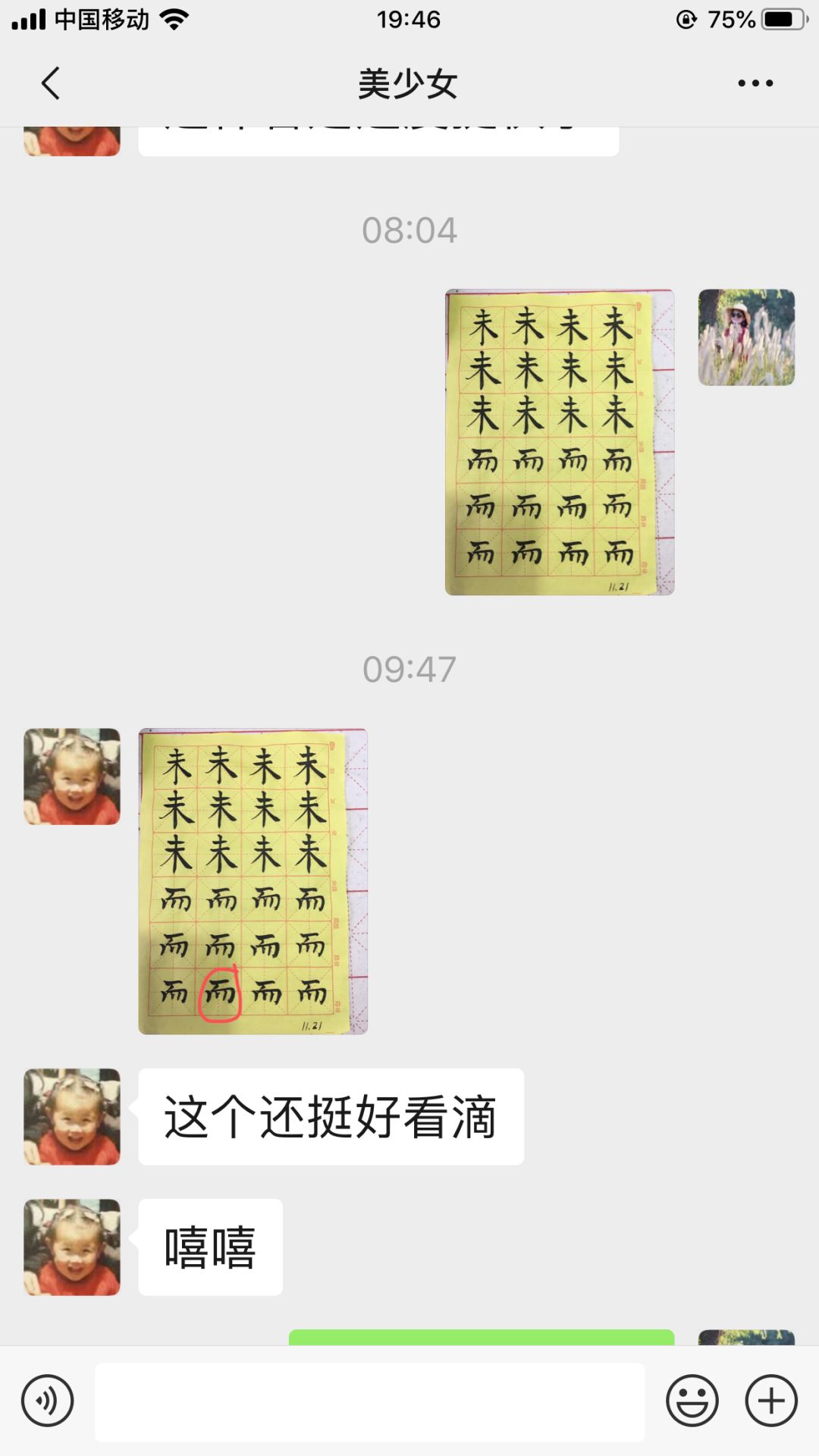Open the sent calligraphy photo at 08:04
Image resolution: width=819 pixels, height=1456 pixels.
[559, 441]
